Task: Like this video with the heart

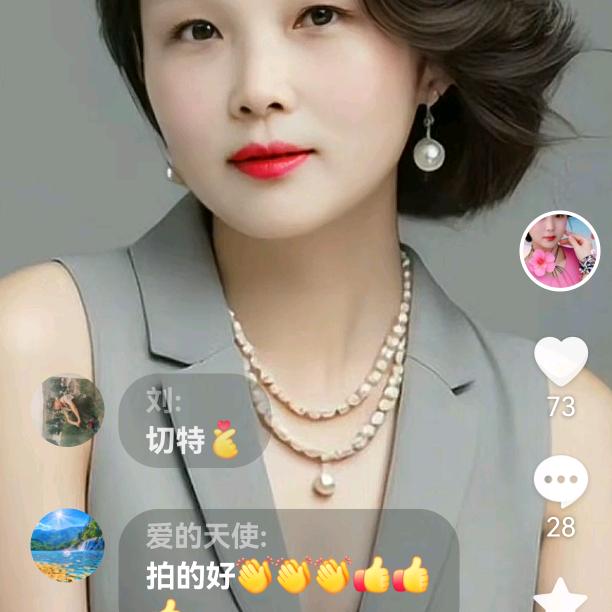Action: click(561, 362)
